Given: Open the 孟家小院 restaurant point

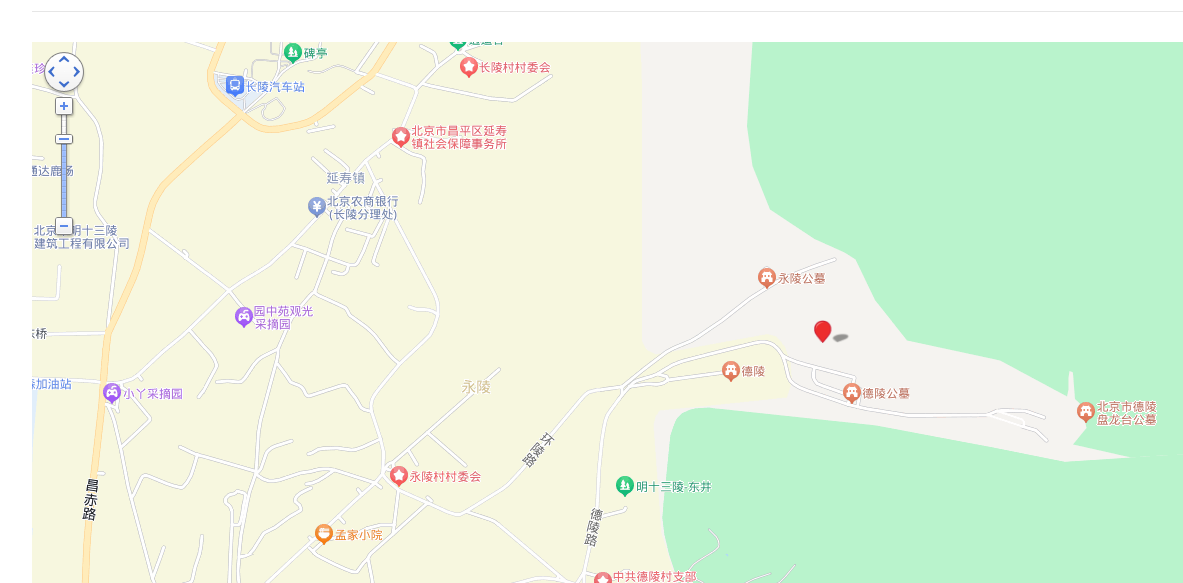Looking at the screenshot, I should click(x=323, y=534).
